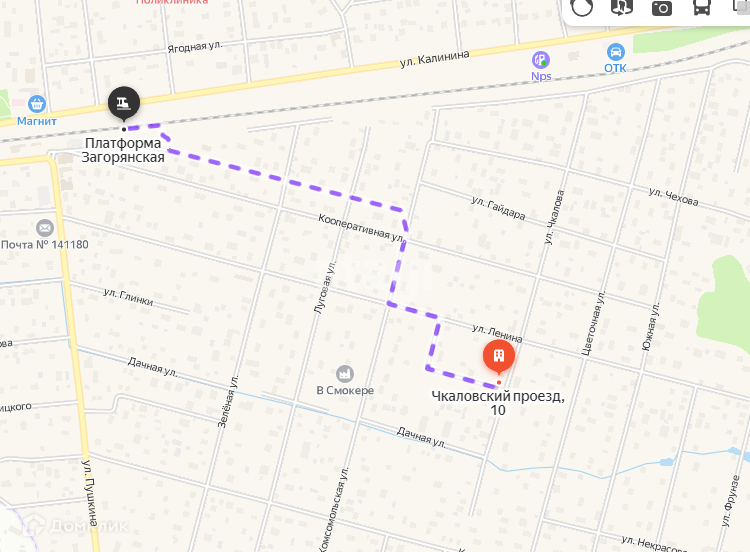Select the Nps parking marker
The image size is (750, 552).
541,60
